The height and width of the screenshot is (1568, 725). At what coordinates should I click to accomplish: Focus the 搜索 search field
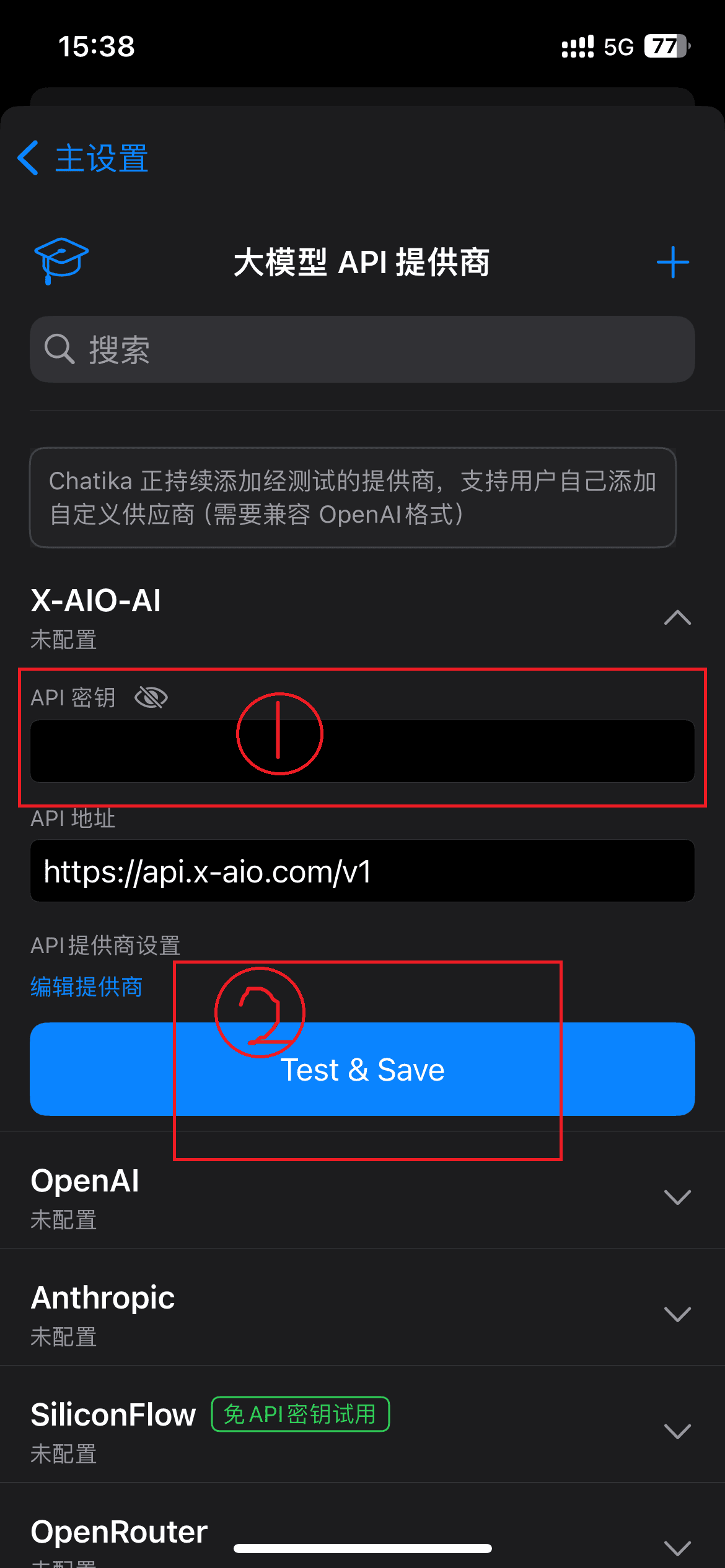pyautogui.click(x=362, y=349)
